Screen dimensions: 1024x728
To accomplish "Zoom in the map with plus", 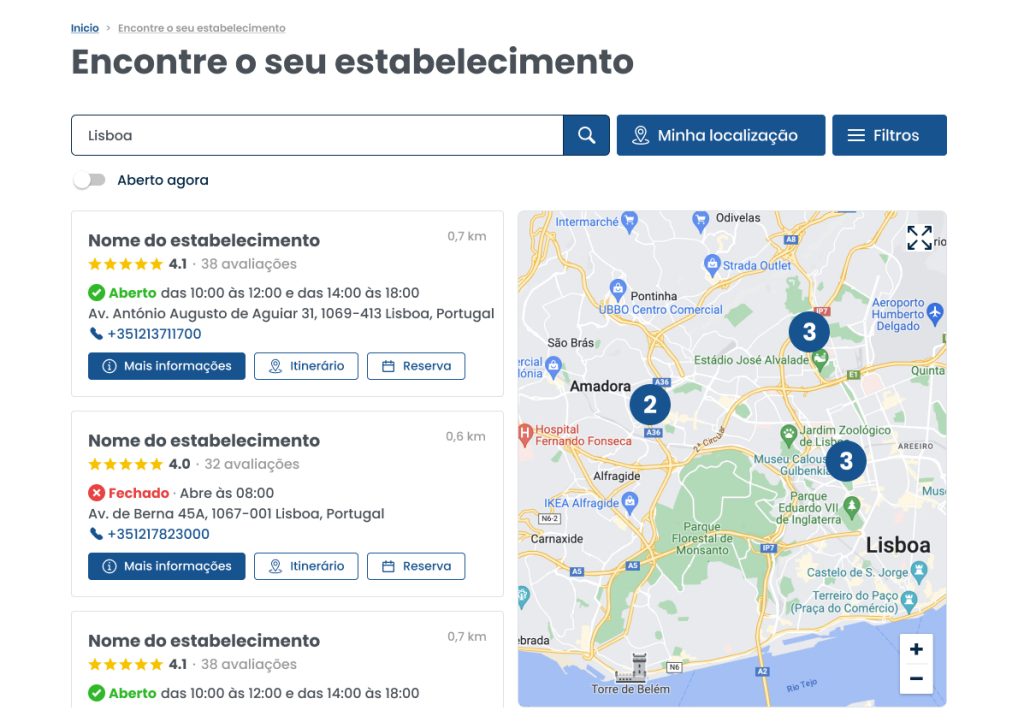I will point(916,650).
